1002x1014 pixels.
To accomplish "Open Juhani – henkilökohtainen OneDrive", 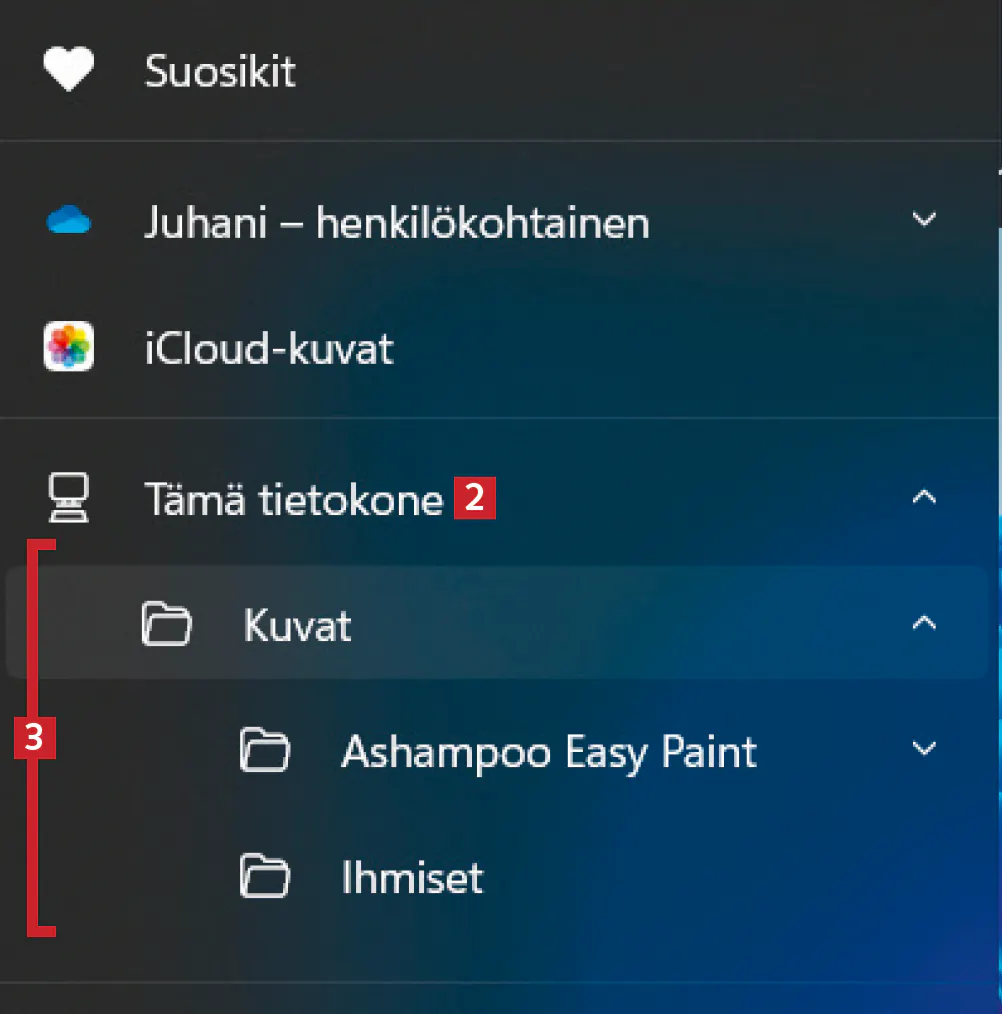I will (x=396, y=222).
